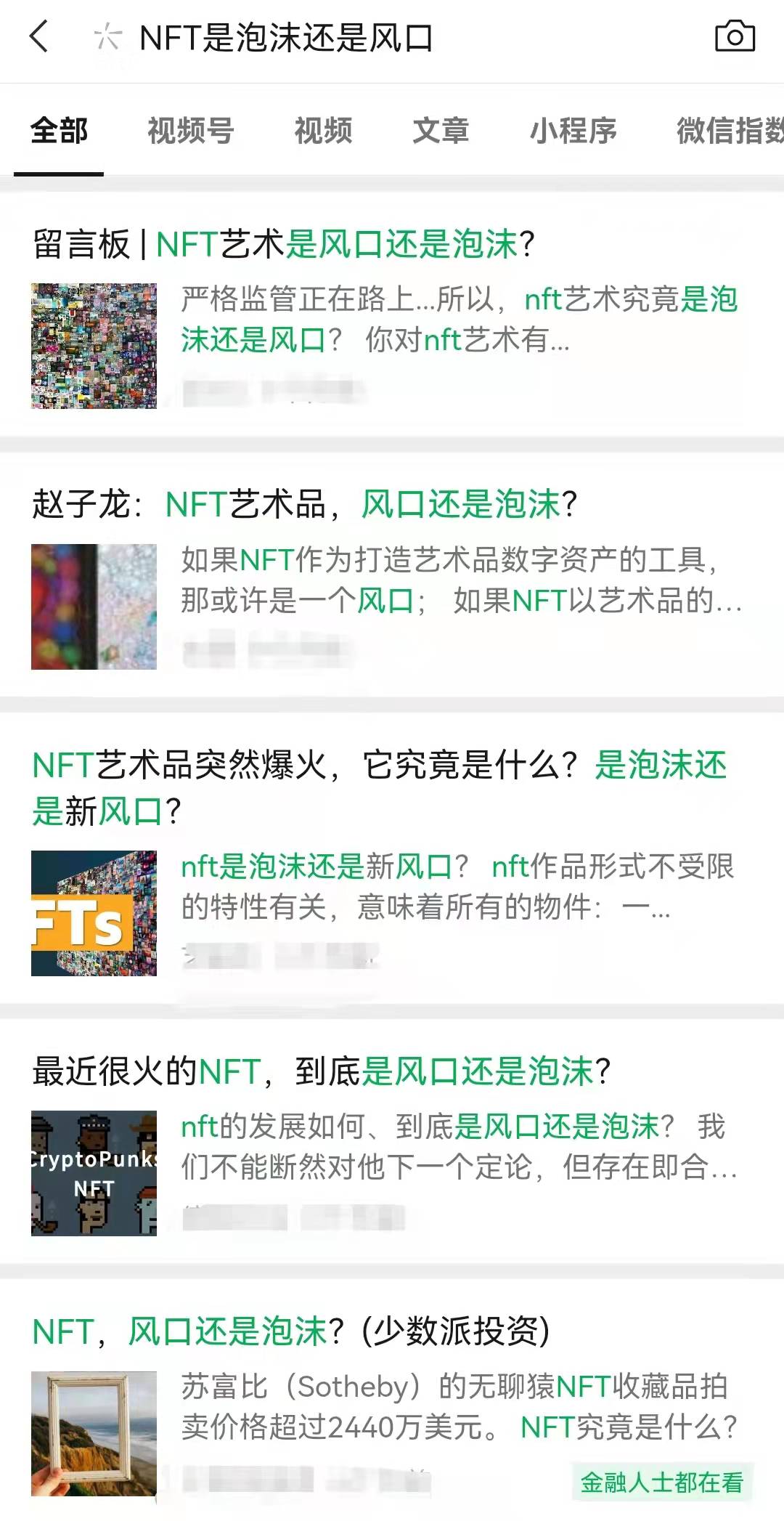The image size is (784, 1521).
Task: Go back using the top-left arrow
Action: point(39,38)
